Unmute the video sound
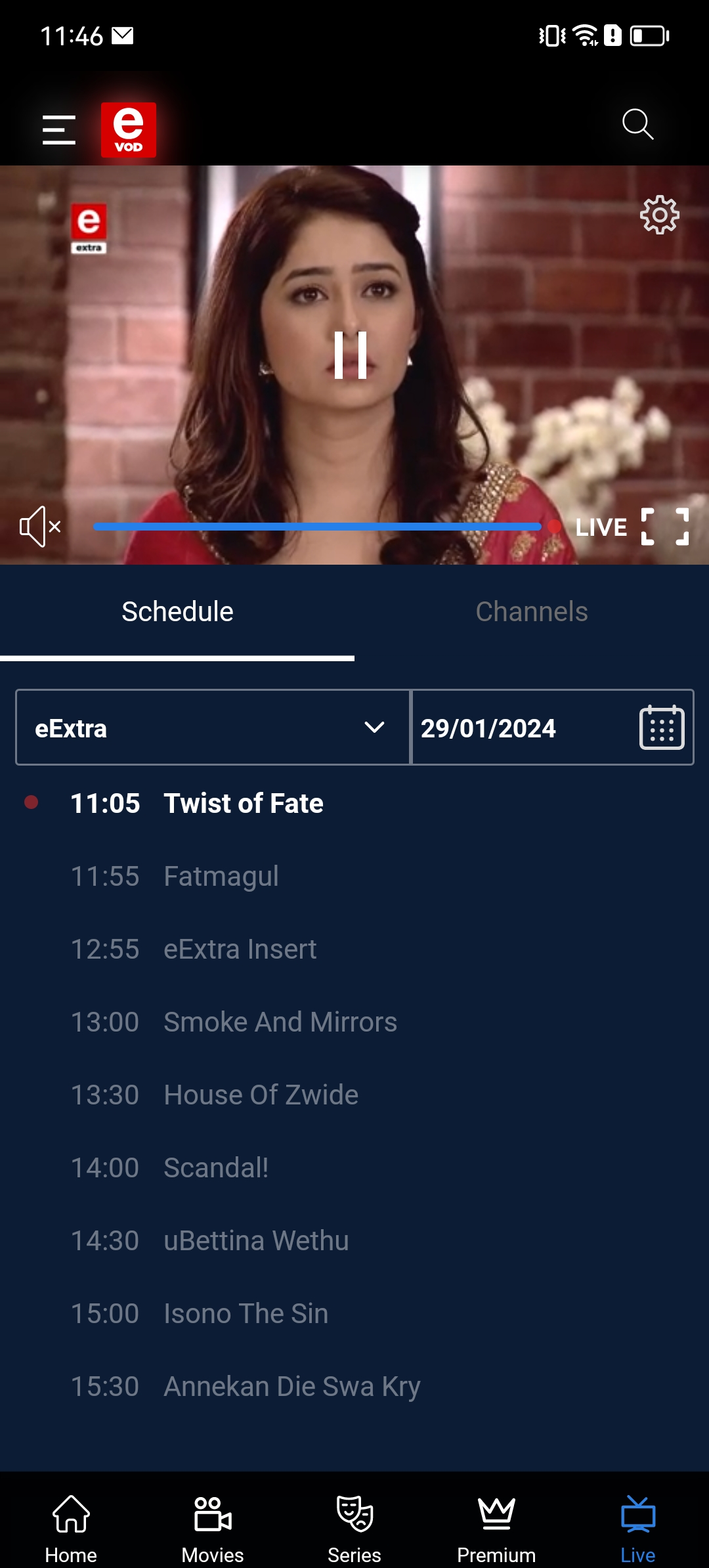Screen dimensions: 709x1568 click(41, 527)
